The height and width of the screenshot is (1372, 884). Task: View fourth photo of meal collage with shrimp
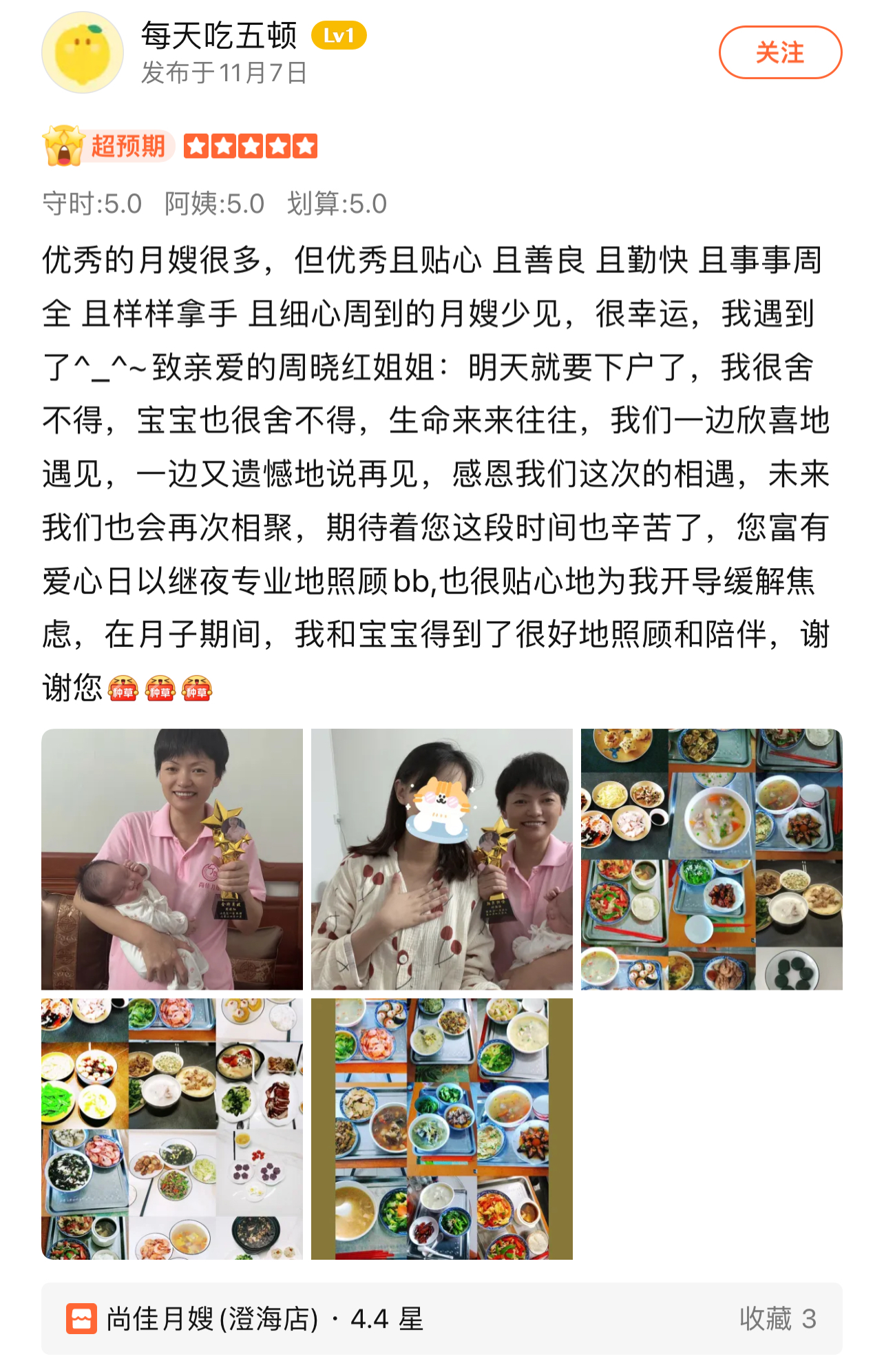[x=172, y=1129]
